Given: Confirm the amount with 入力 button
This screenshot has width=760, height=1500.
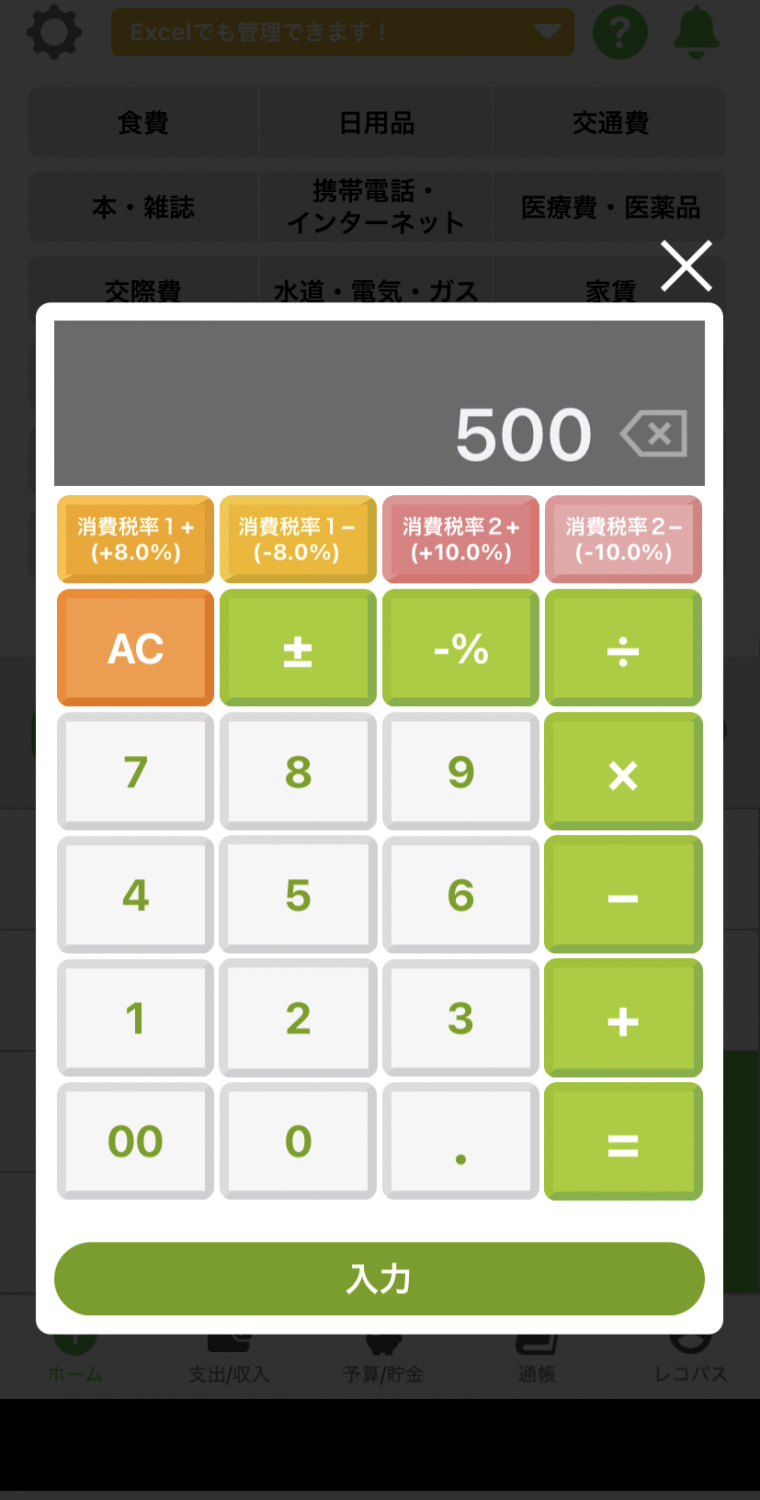Looking at the screenshot, I should [x=379, y=1279].
